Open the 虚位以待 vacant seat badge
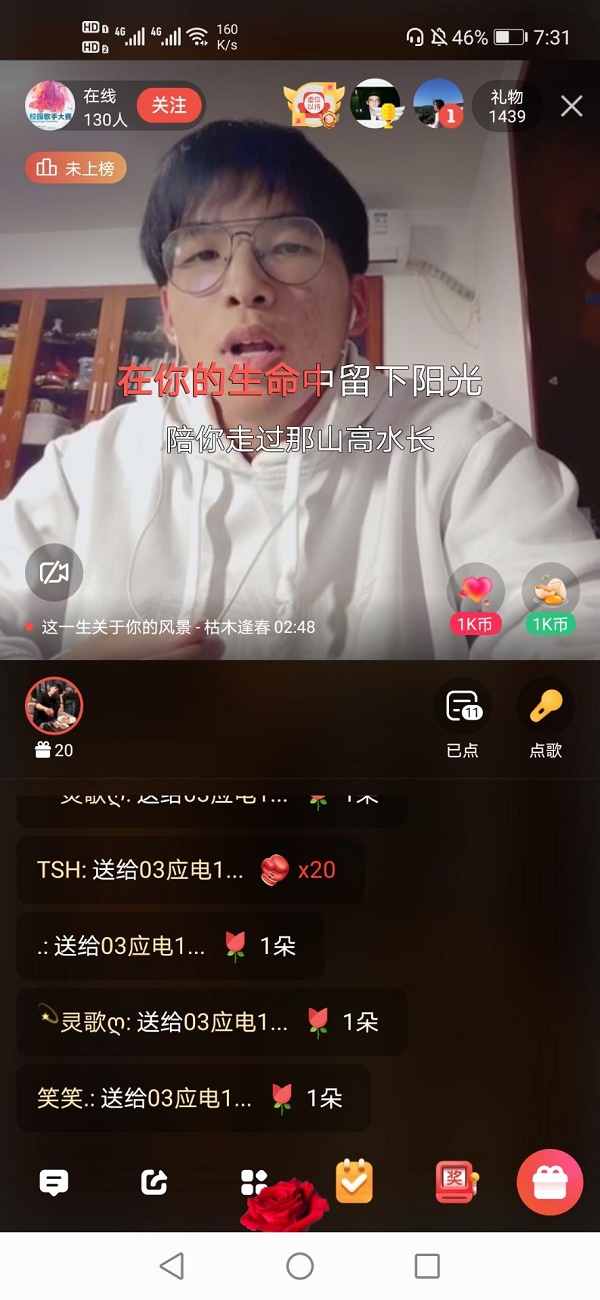Viewport: 600px width, 1300px height. coord(312,105)
